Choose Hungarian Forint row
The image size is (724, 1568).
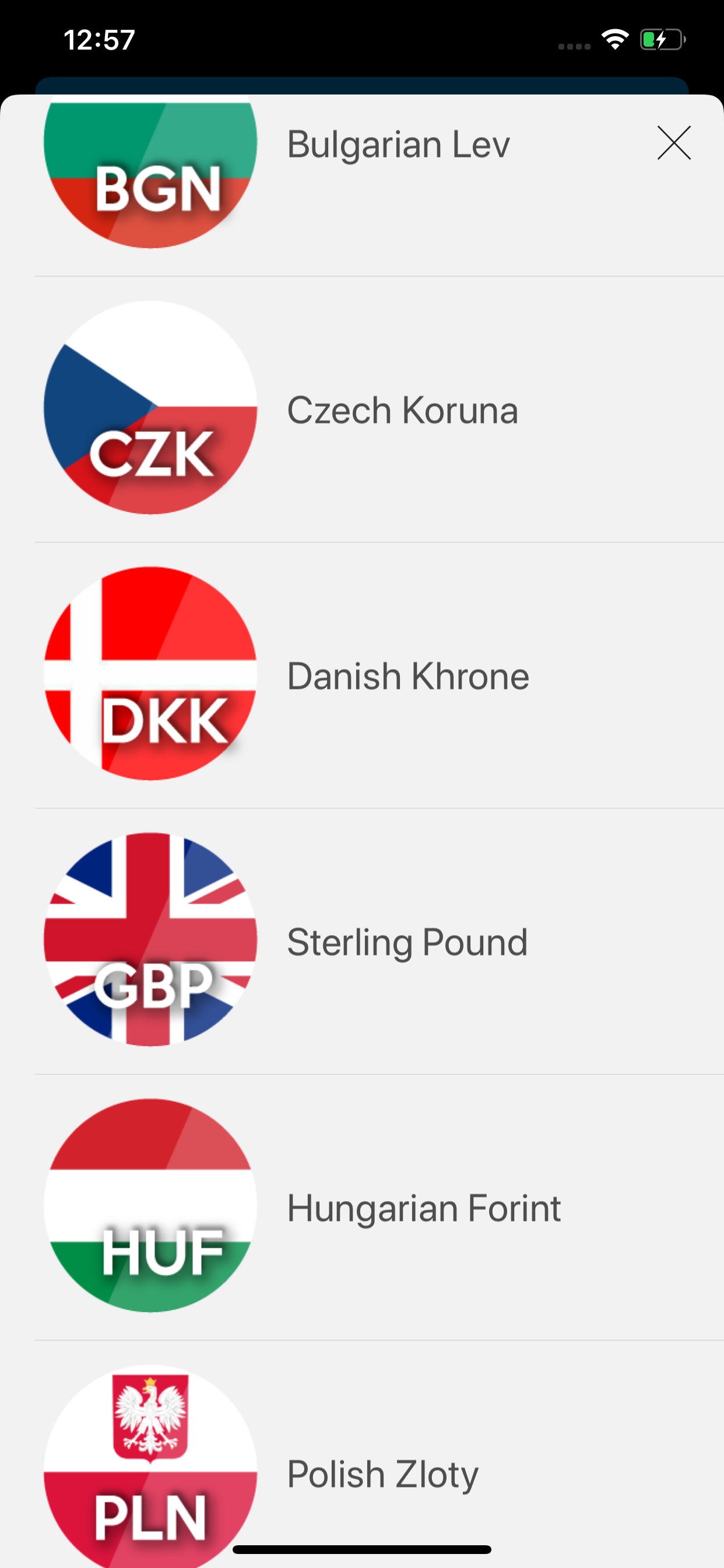362,1207
